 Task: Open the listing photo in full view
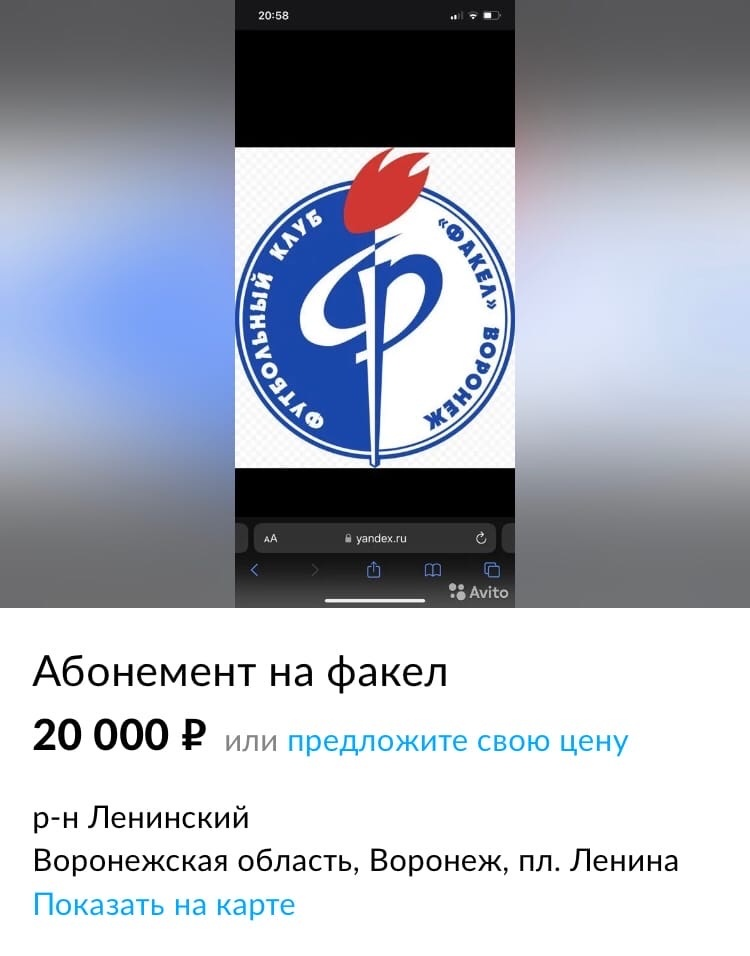pos(375,305)
